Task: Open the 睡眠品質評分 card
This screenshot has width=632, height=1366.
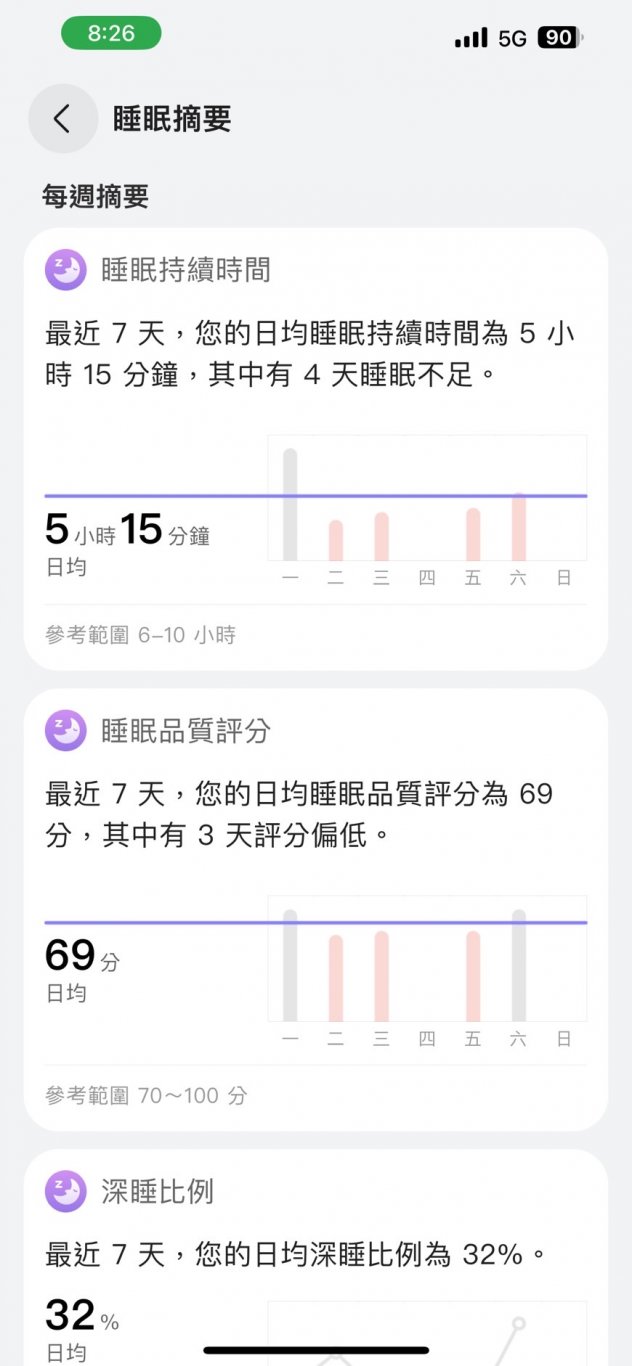Action: click(x=186, y=731)
